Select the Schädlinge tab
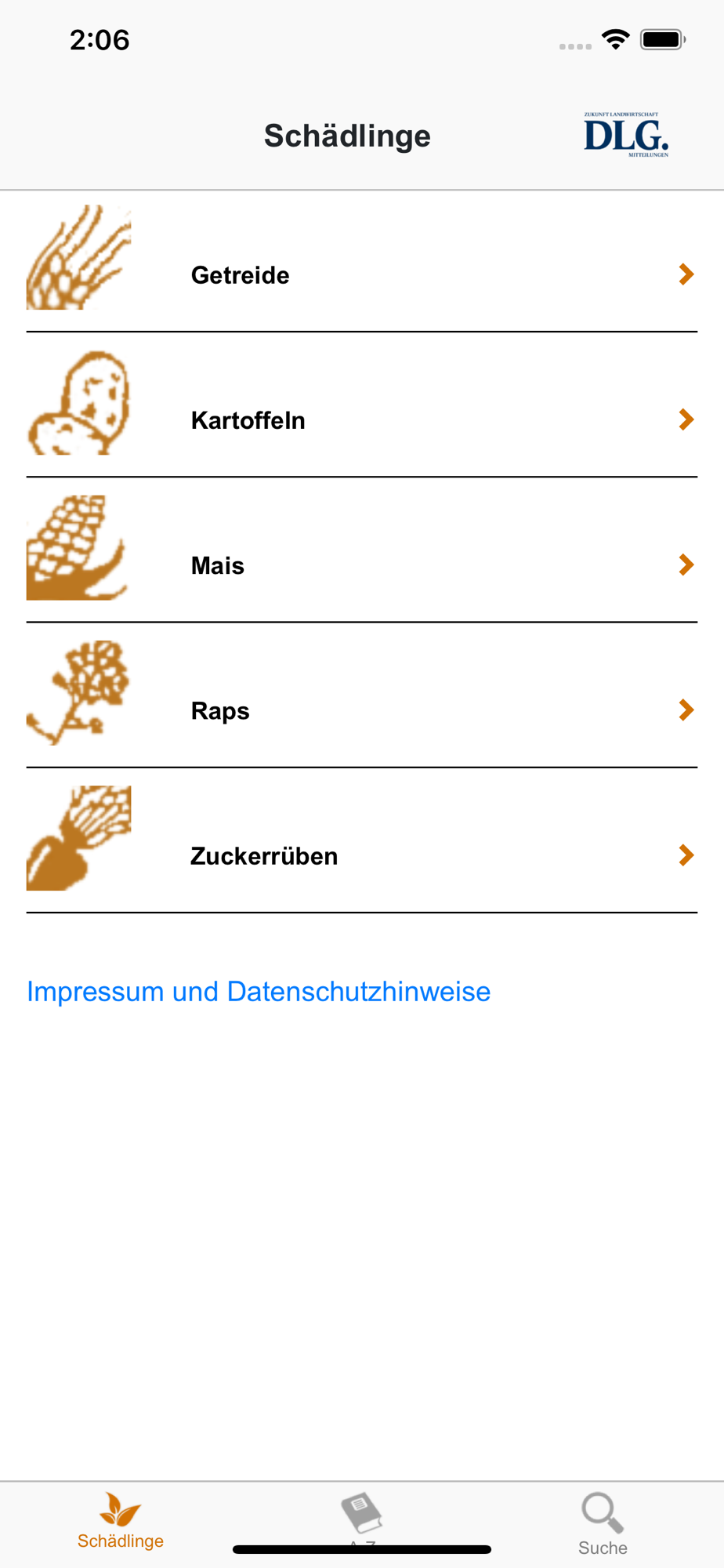724x1568 pixels. 121,1521
